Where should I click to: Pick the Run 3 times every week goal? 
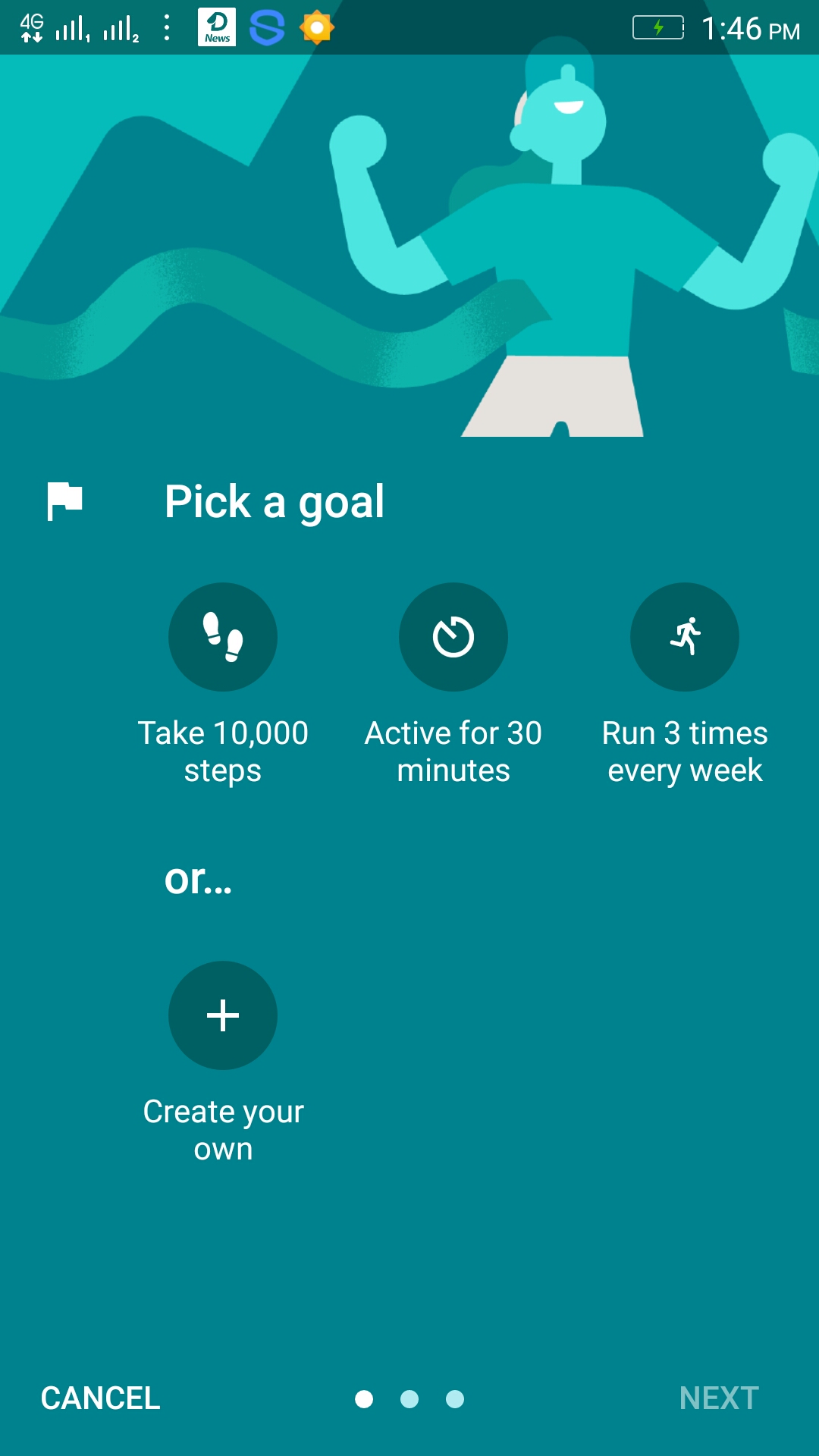click(x=684, y=637)
